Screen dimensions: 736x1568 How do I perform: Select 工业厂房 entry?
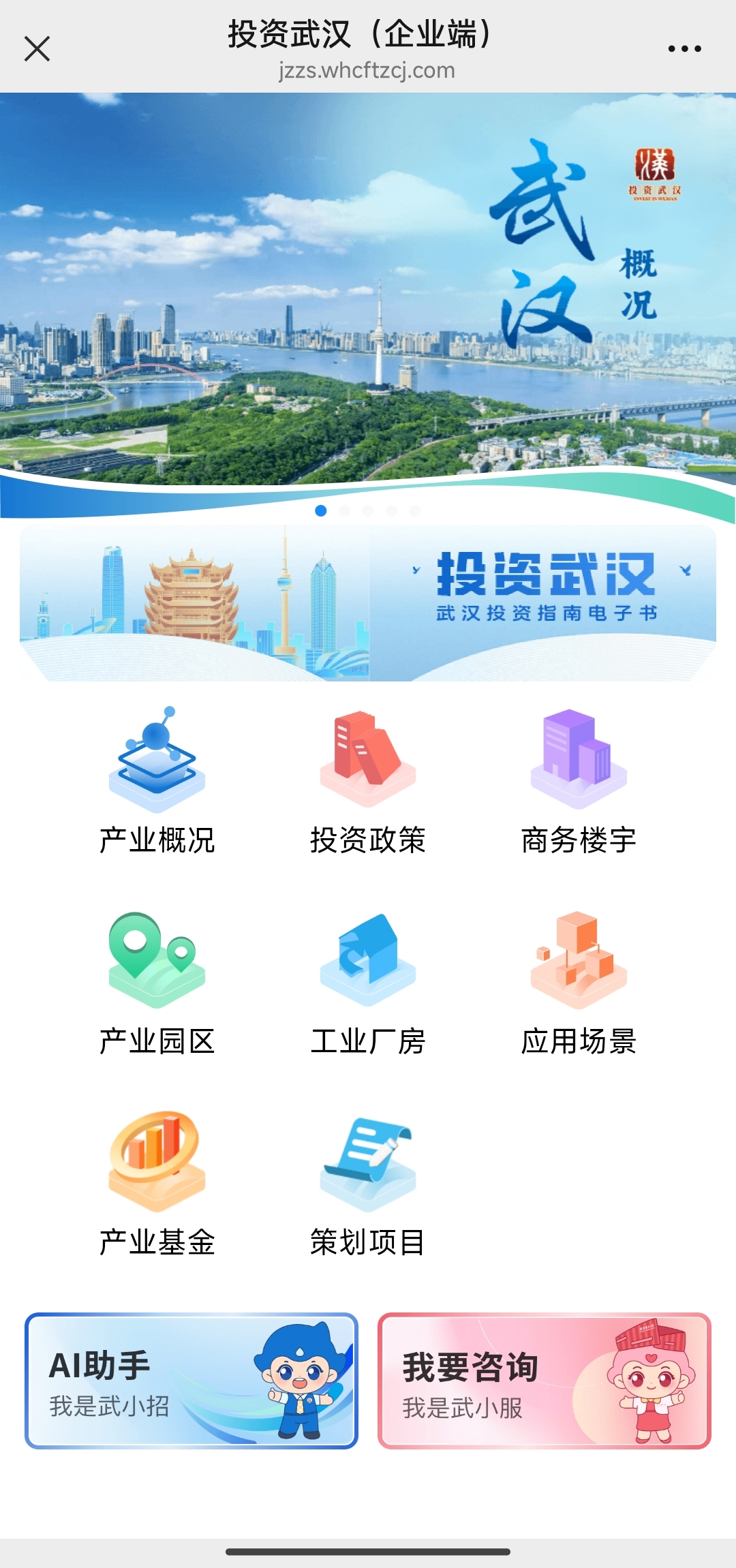368,983
